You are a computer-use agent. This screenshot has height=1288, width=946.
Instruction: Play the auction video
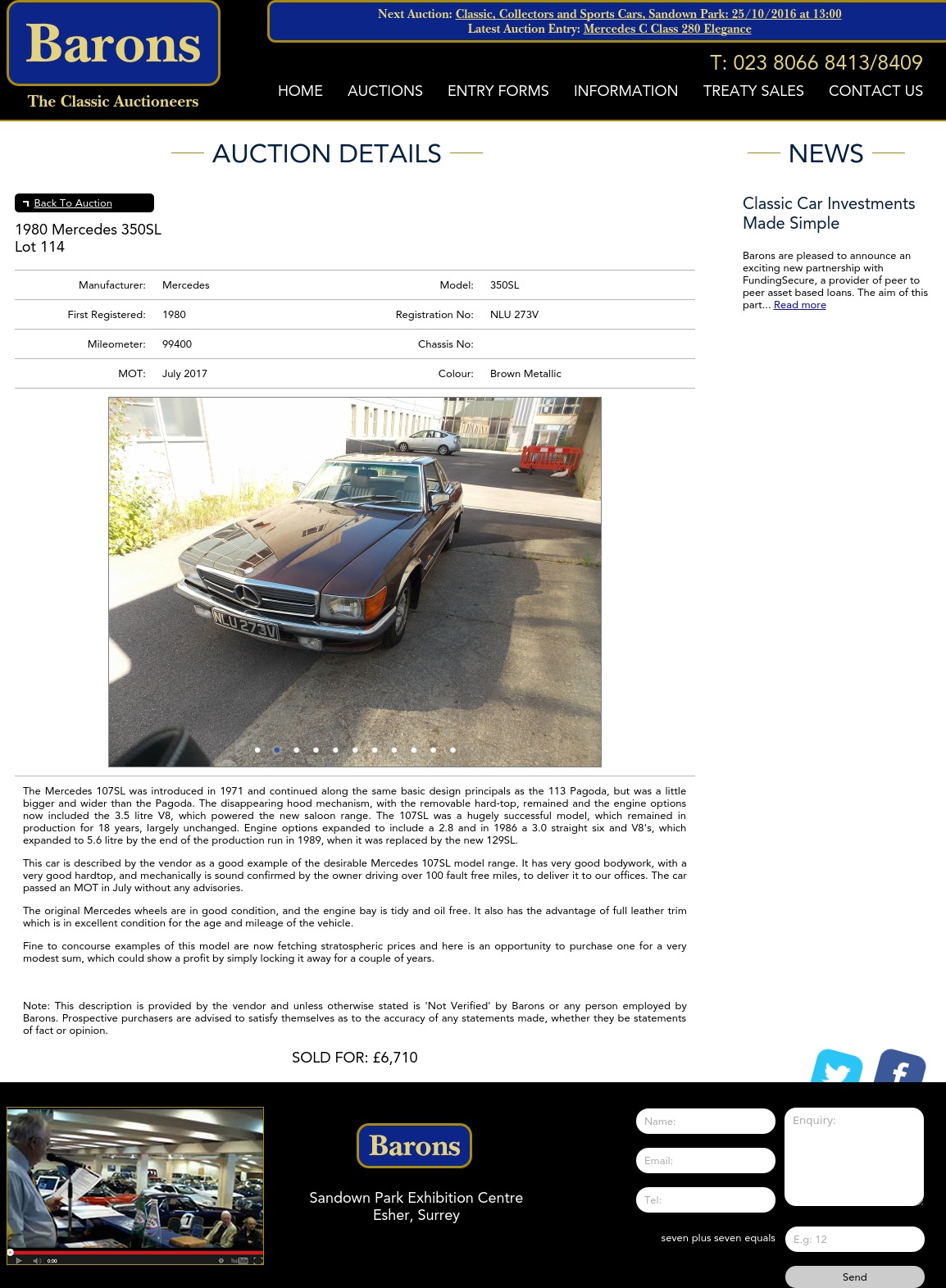coord(19,1260)
